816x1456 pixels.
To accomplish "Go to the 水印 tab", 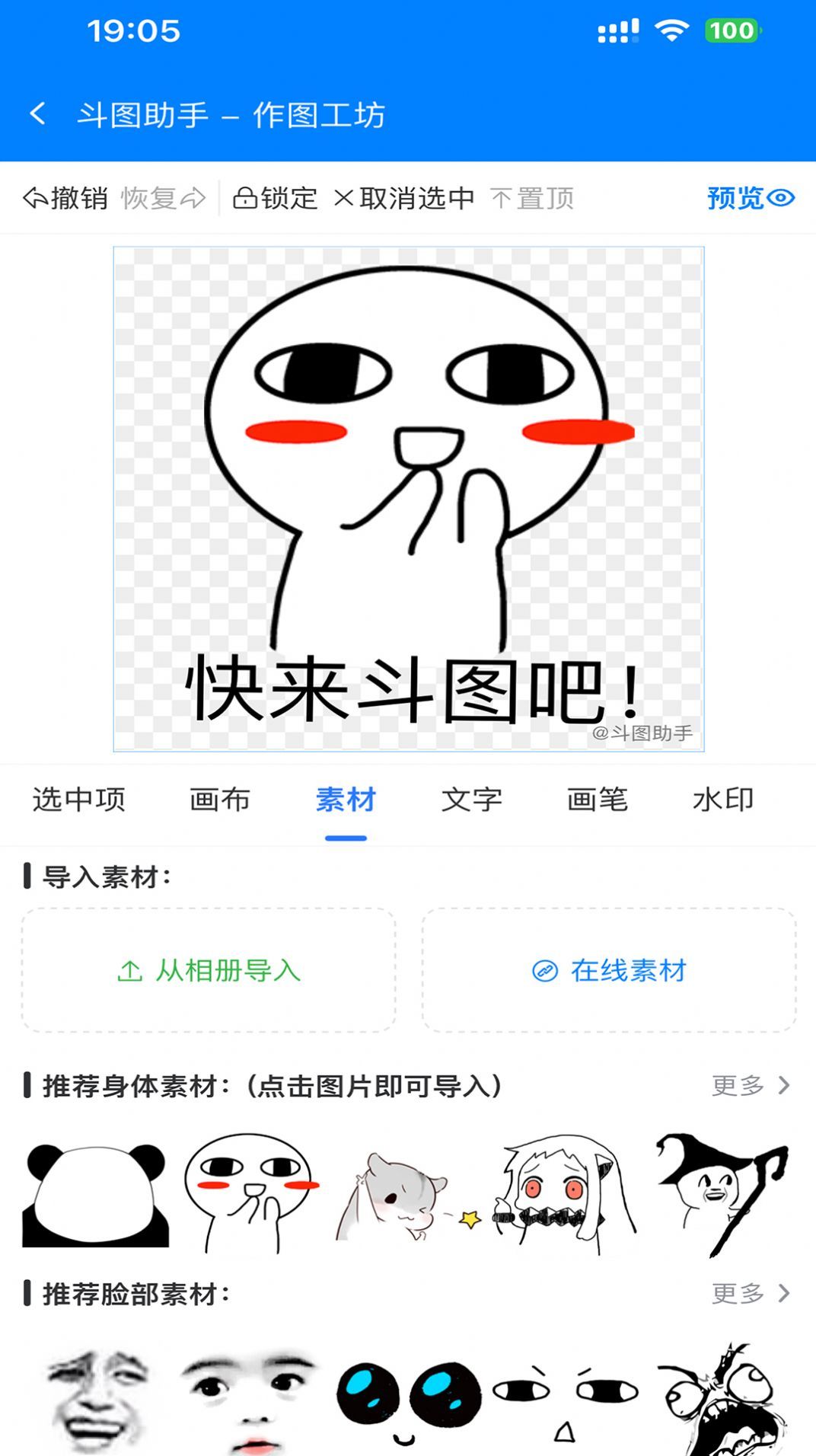I will [x=723, y=800].
